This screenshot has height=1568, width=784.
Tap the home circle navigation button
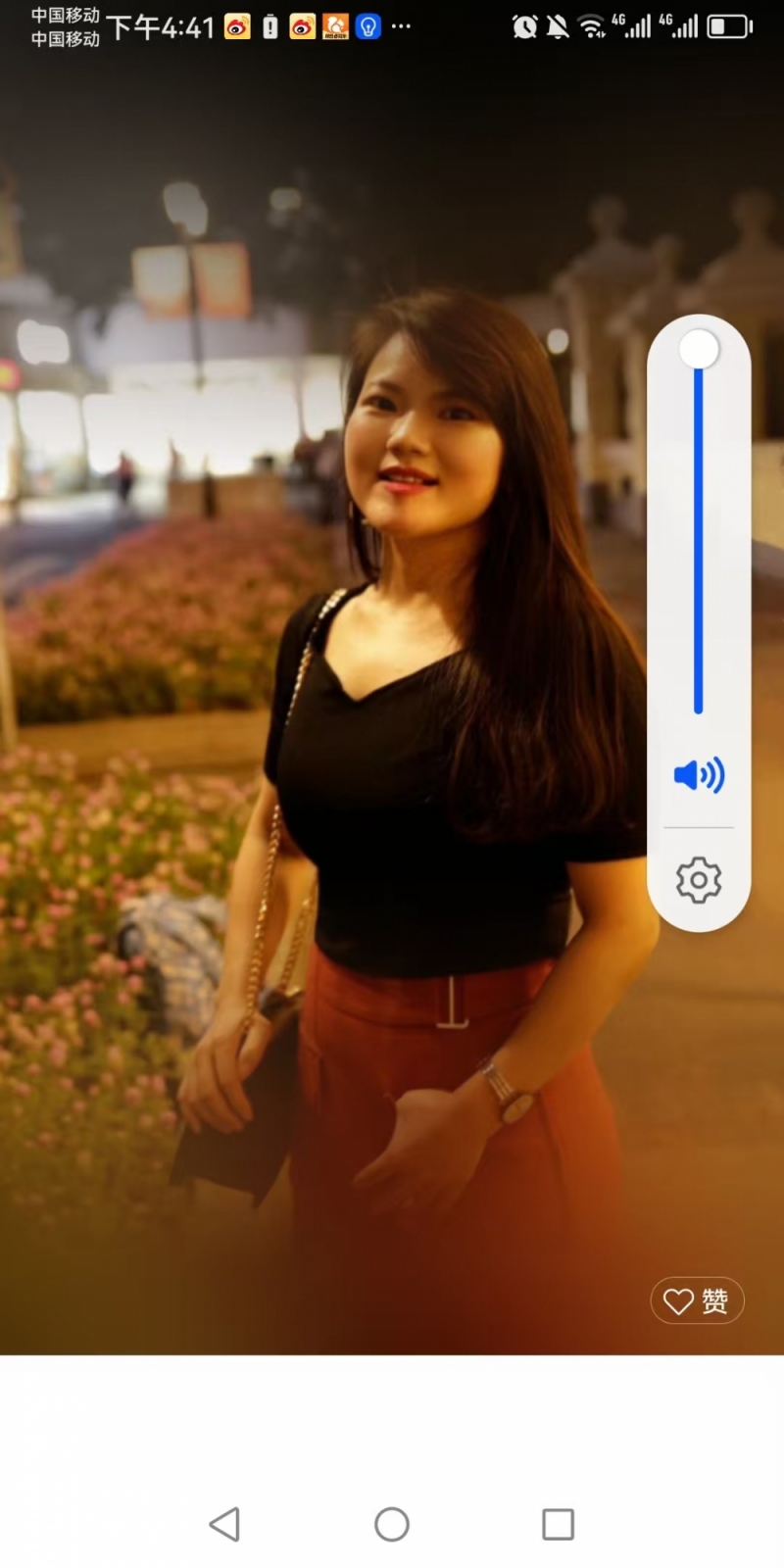pyautogui.click(x=391, y=1525)
